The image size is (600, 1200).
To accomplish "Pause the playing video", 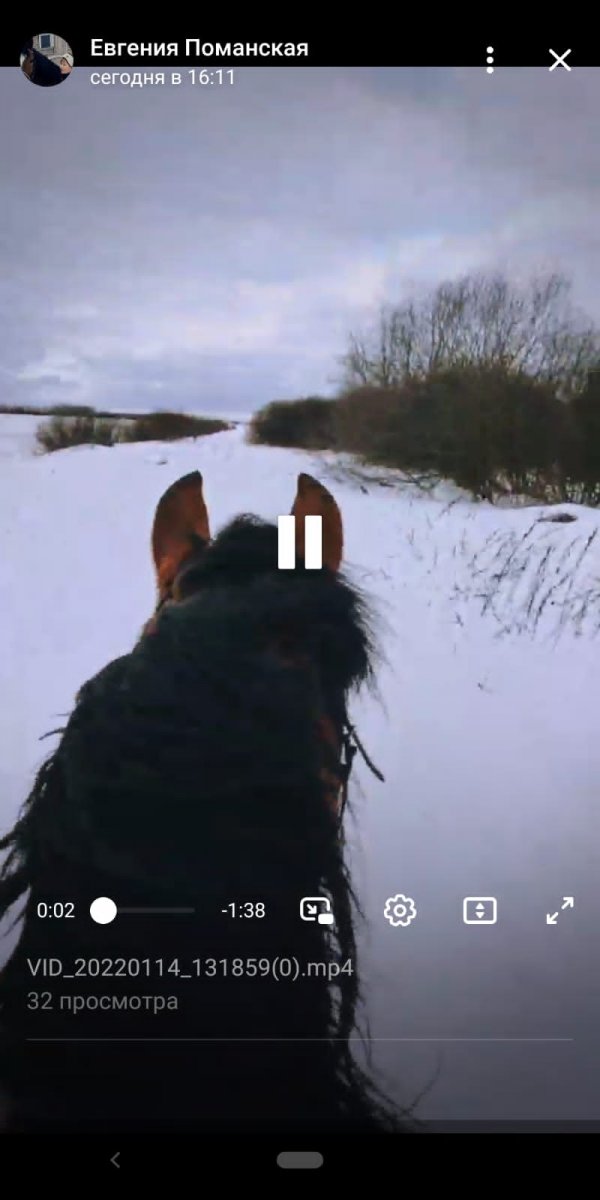I will point(300,542).
